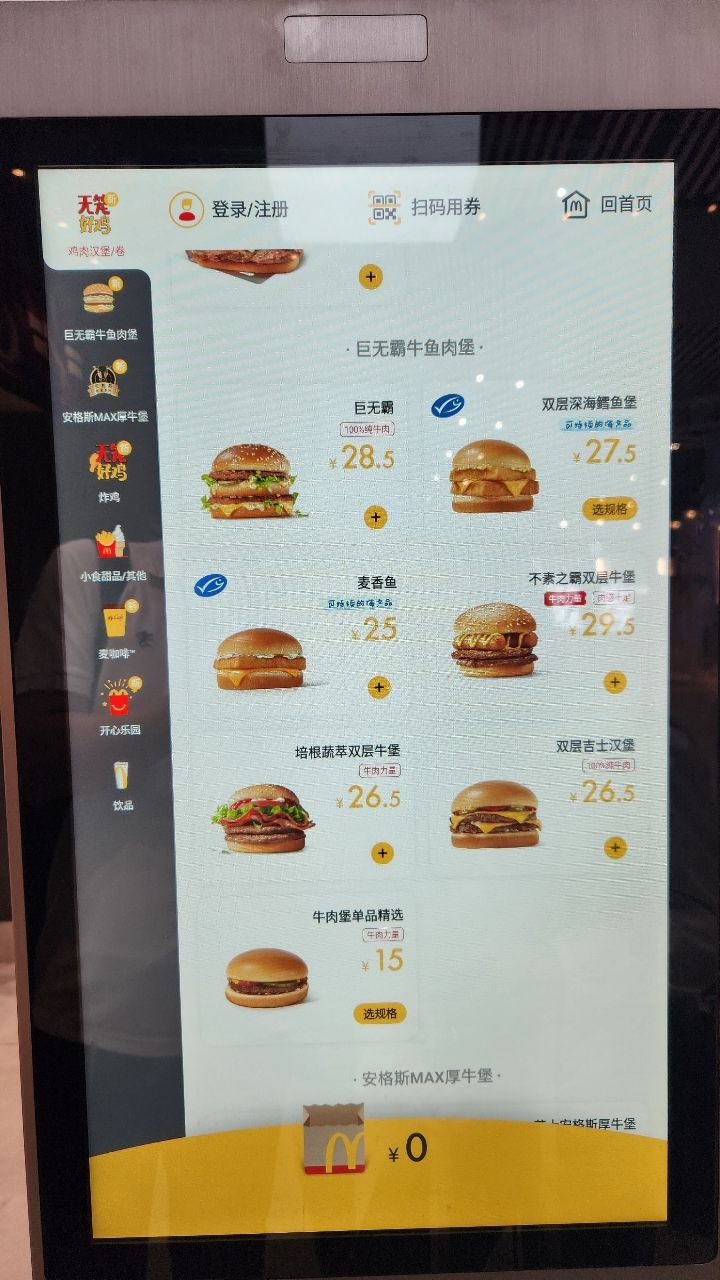
Task: Choose options for 双层深海鳕鱼堡
Action: tap(609, 509)
